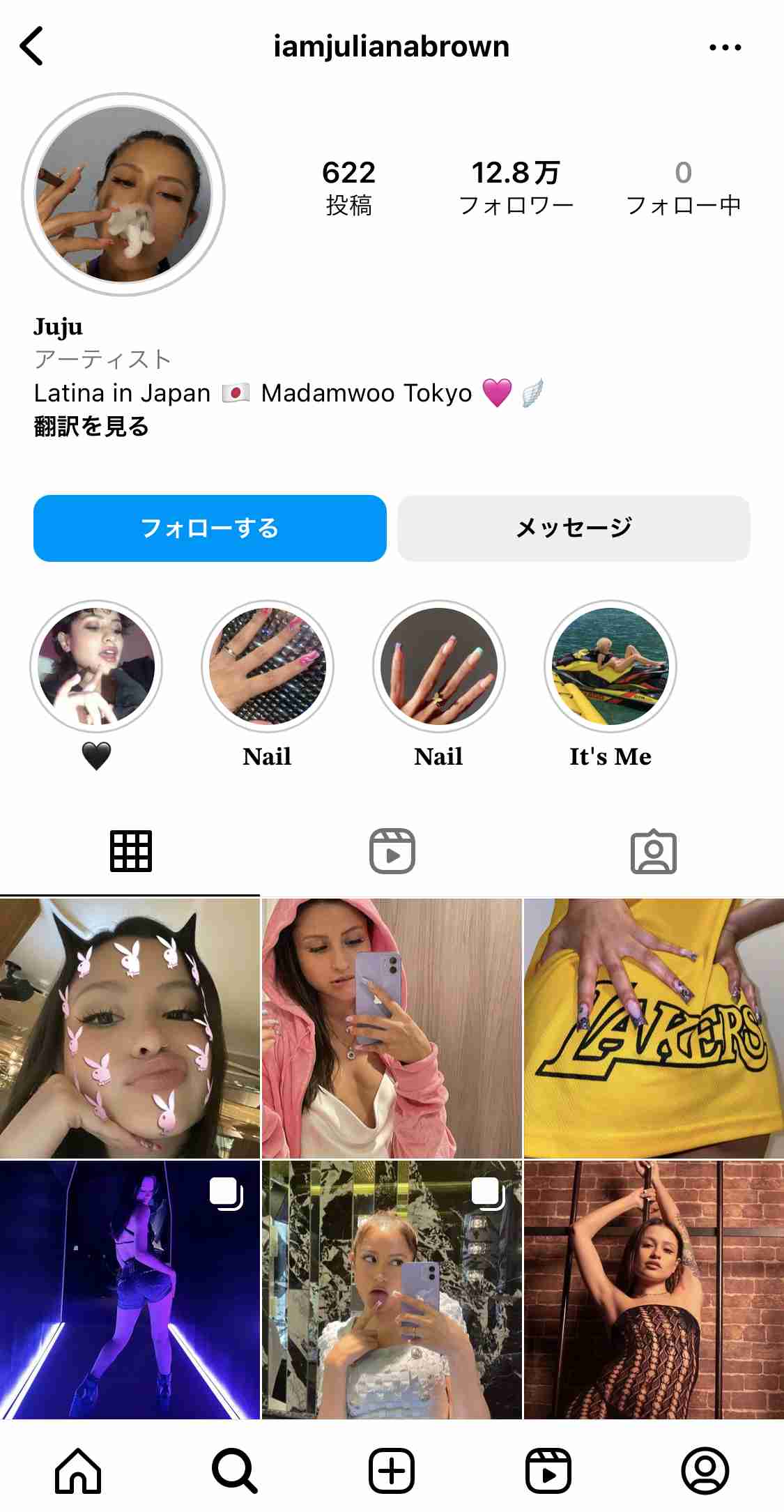The width and height of the screenshot is (784, 1512).
Task: View the profile picture story
Action: click(123, 194)
